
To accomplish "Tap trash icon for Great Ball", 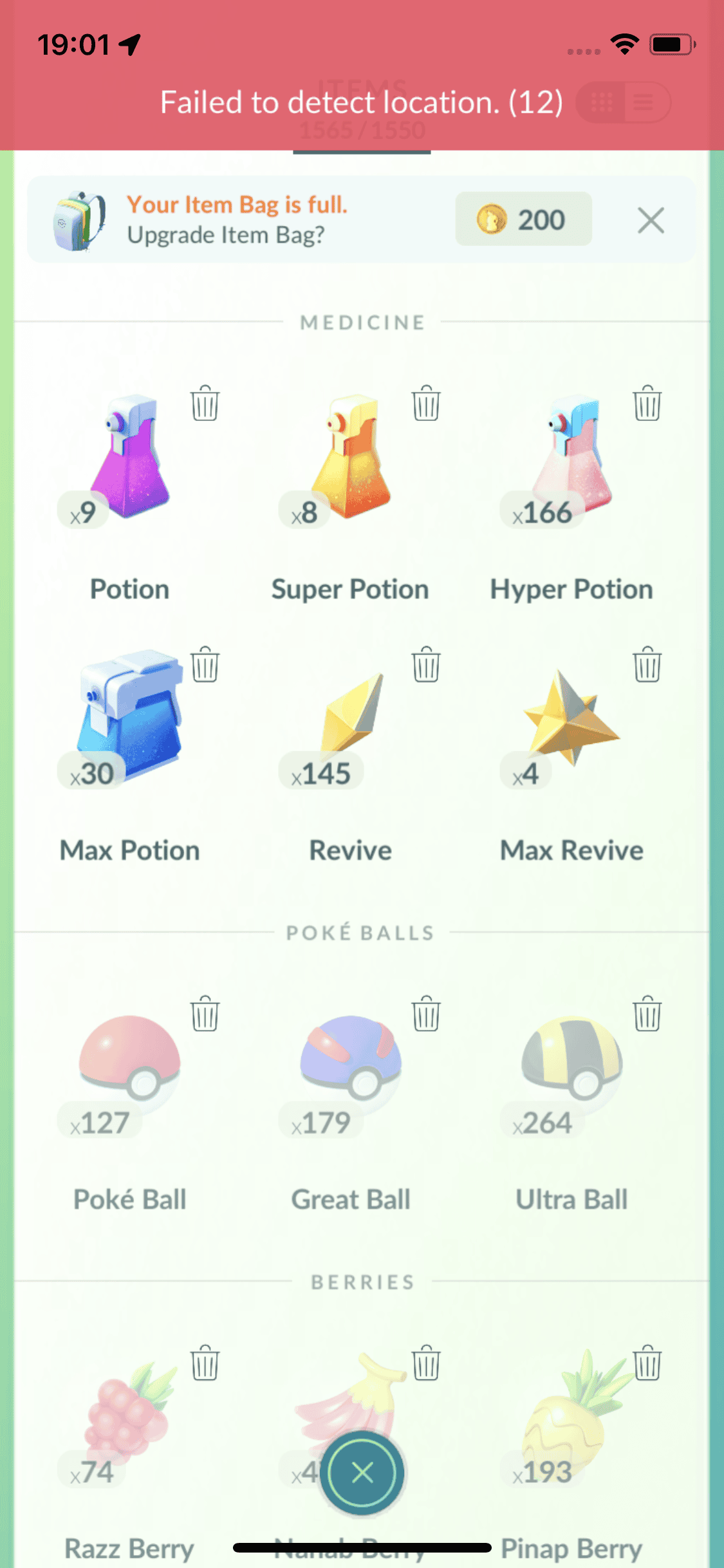I will 426,1014.
